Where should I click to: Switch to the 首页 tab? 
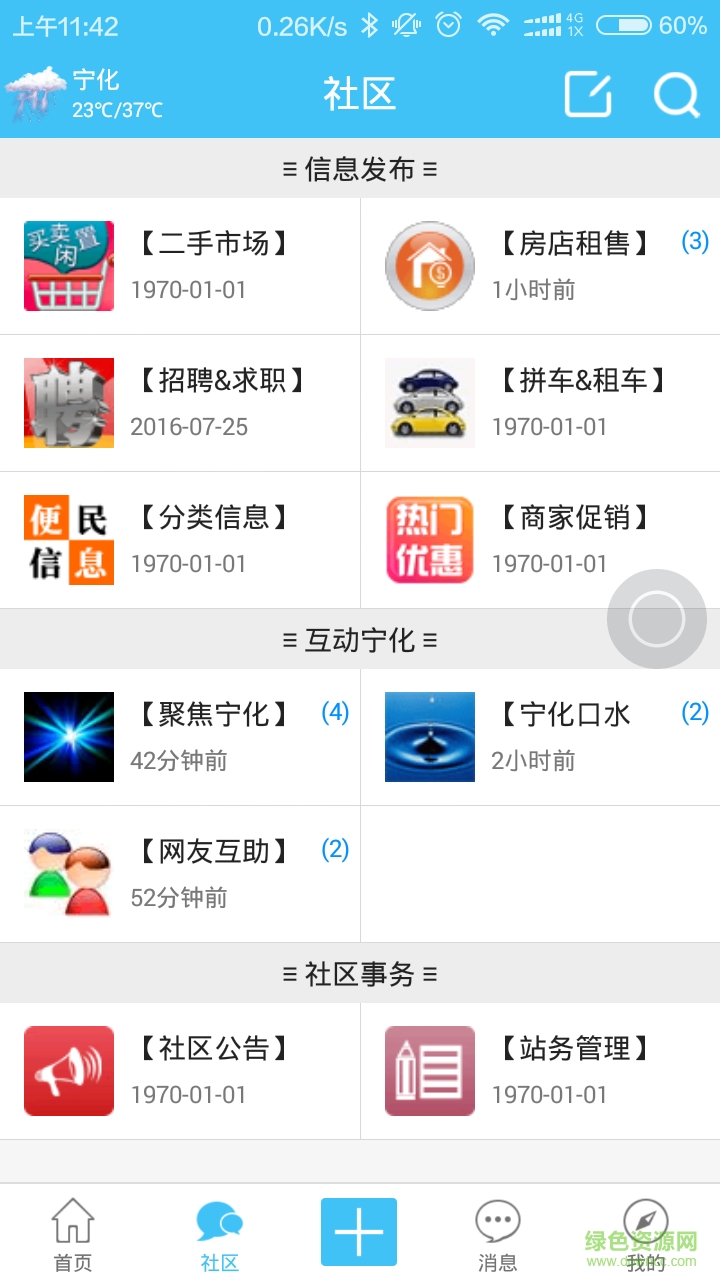[70, 1232]
